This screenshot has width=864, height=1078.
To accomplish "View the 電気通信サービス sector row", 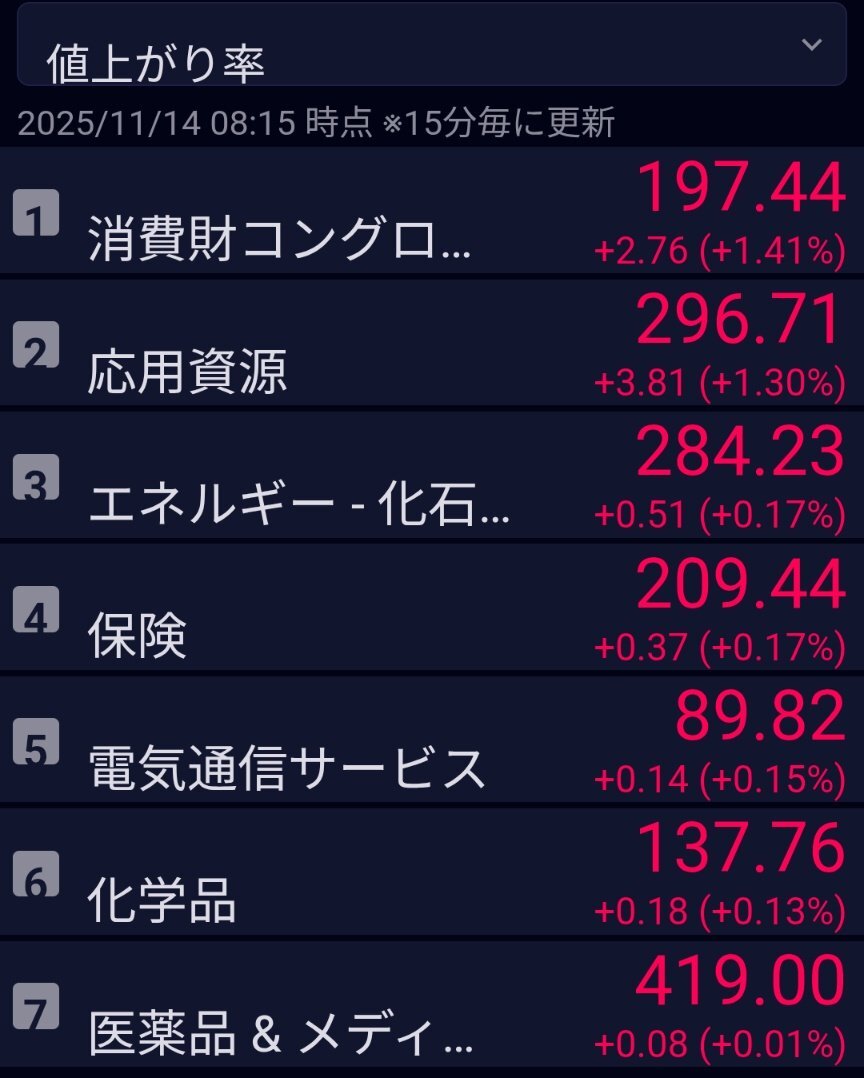I will pos(432,741).
